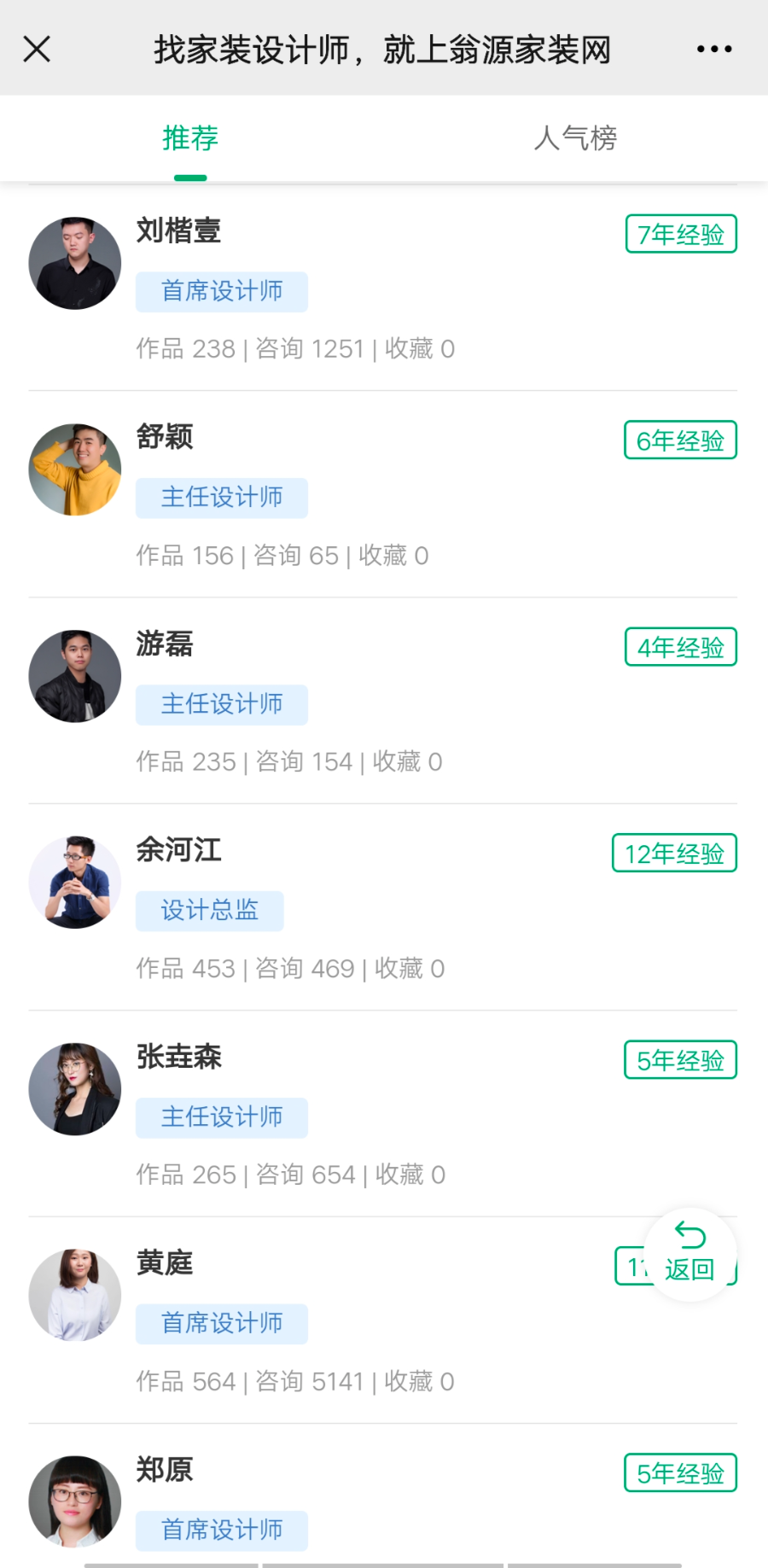The width and height of the screenshot is (768, 1568).
Task: View designer 舒颖's profile
Action: [165, 437]
